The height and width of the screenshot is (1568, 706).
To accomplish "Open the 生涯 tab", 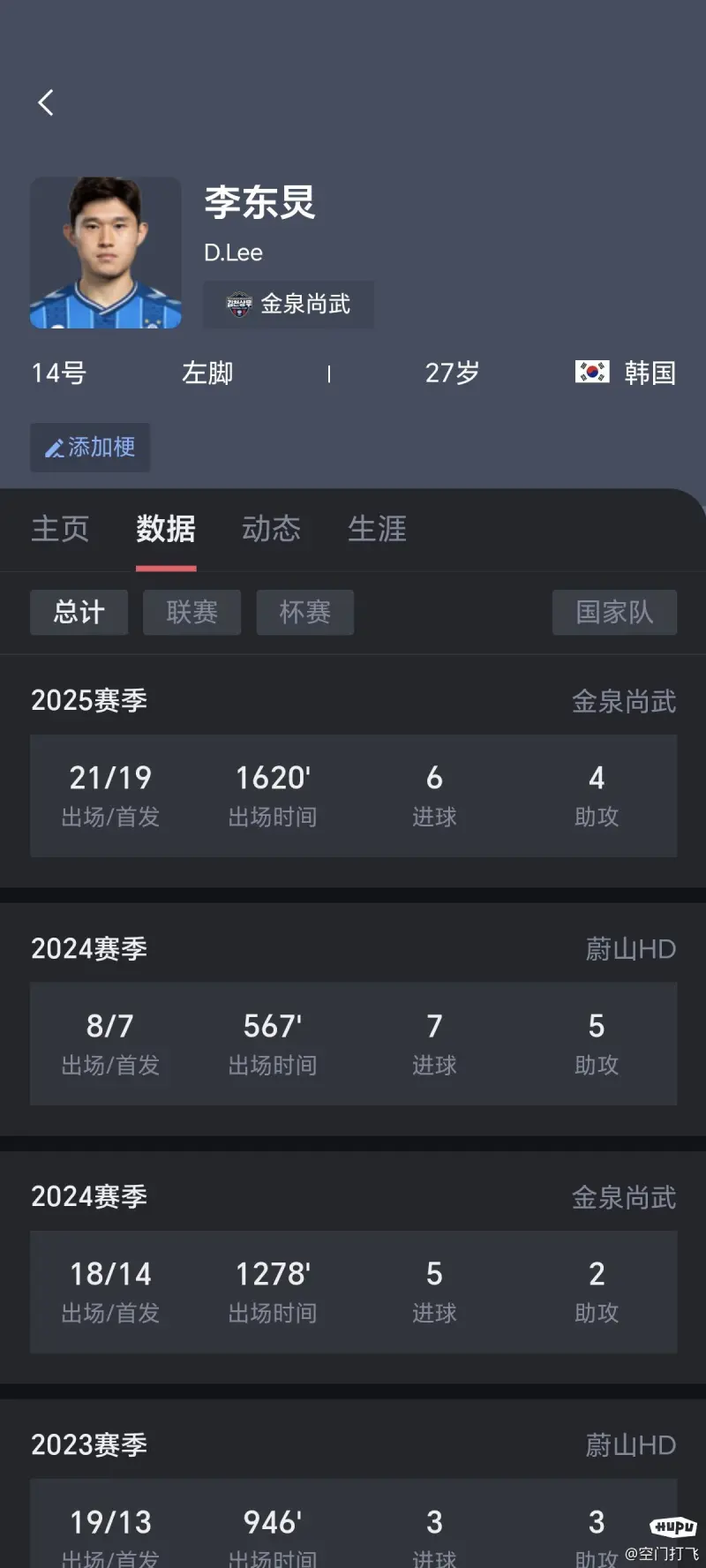I will (377, 529).
